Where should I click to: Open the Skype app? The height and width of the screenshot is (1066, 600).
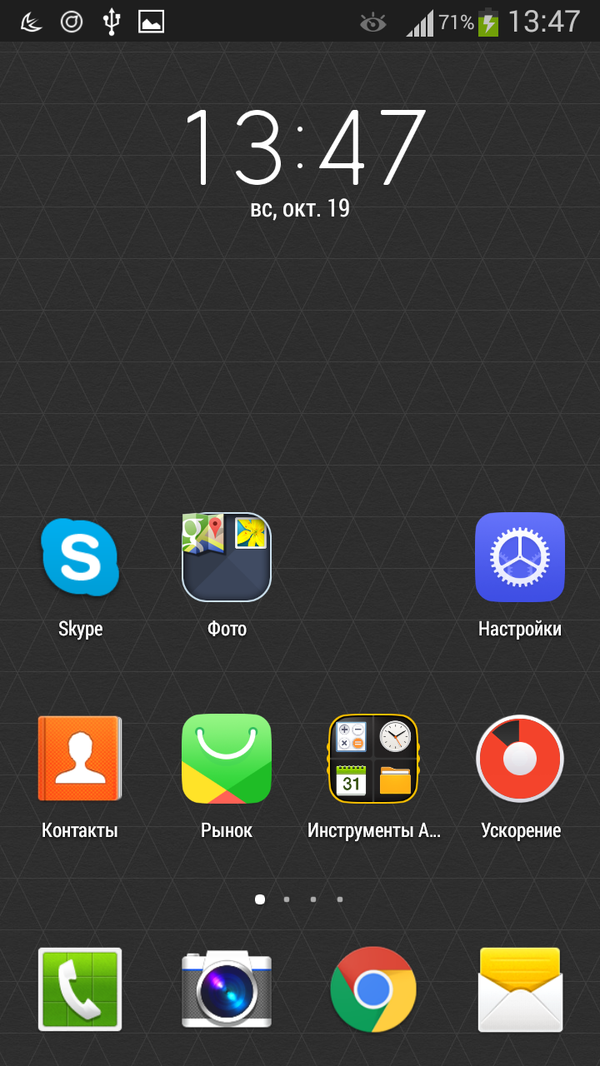point(80,558)
